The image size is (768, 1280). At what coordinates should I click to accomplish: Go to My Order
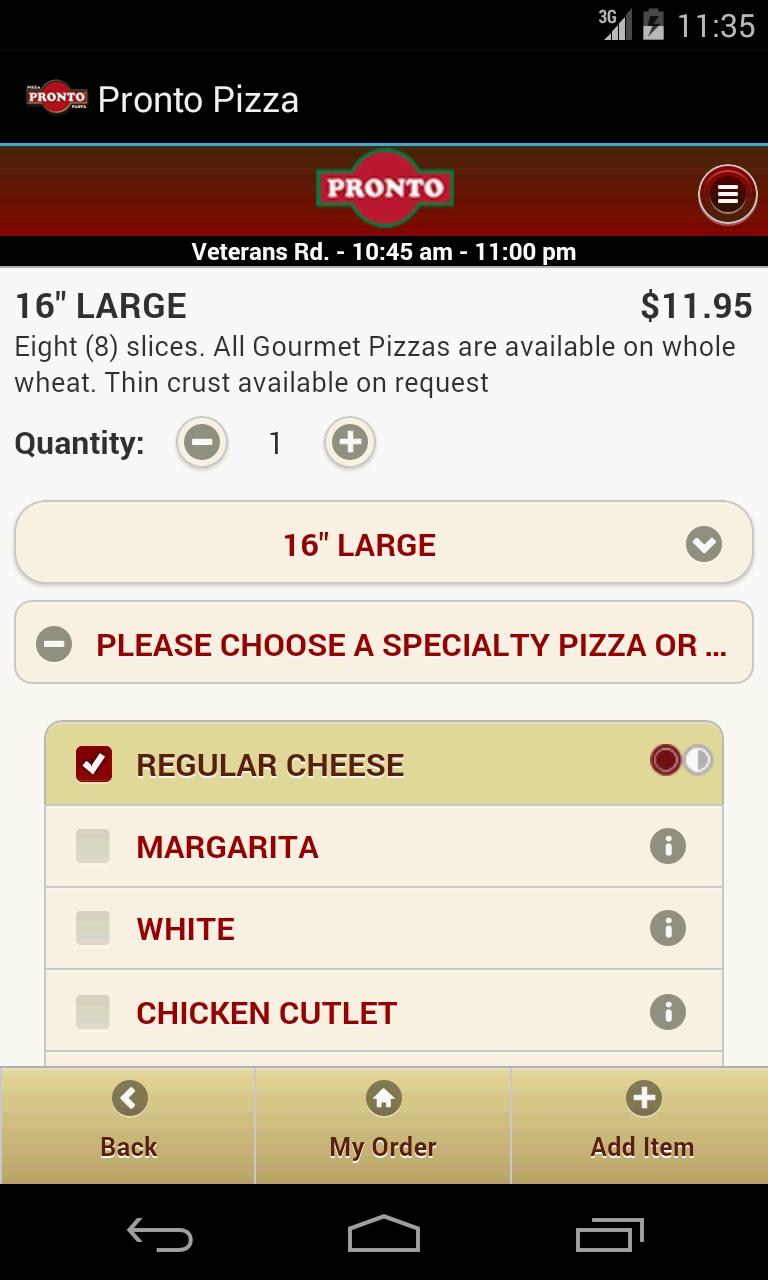tap(383, 1125)
